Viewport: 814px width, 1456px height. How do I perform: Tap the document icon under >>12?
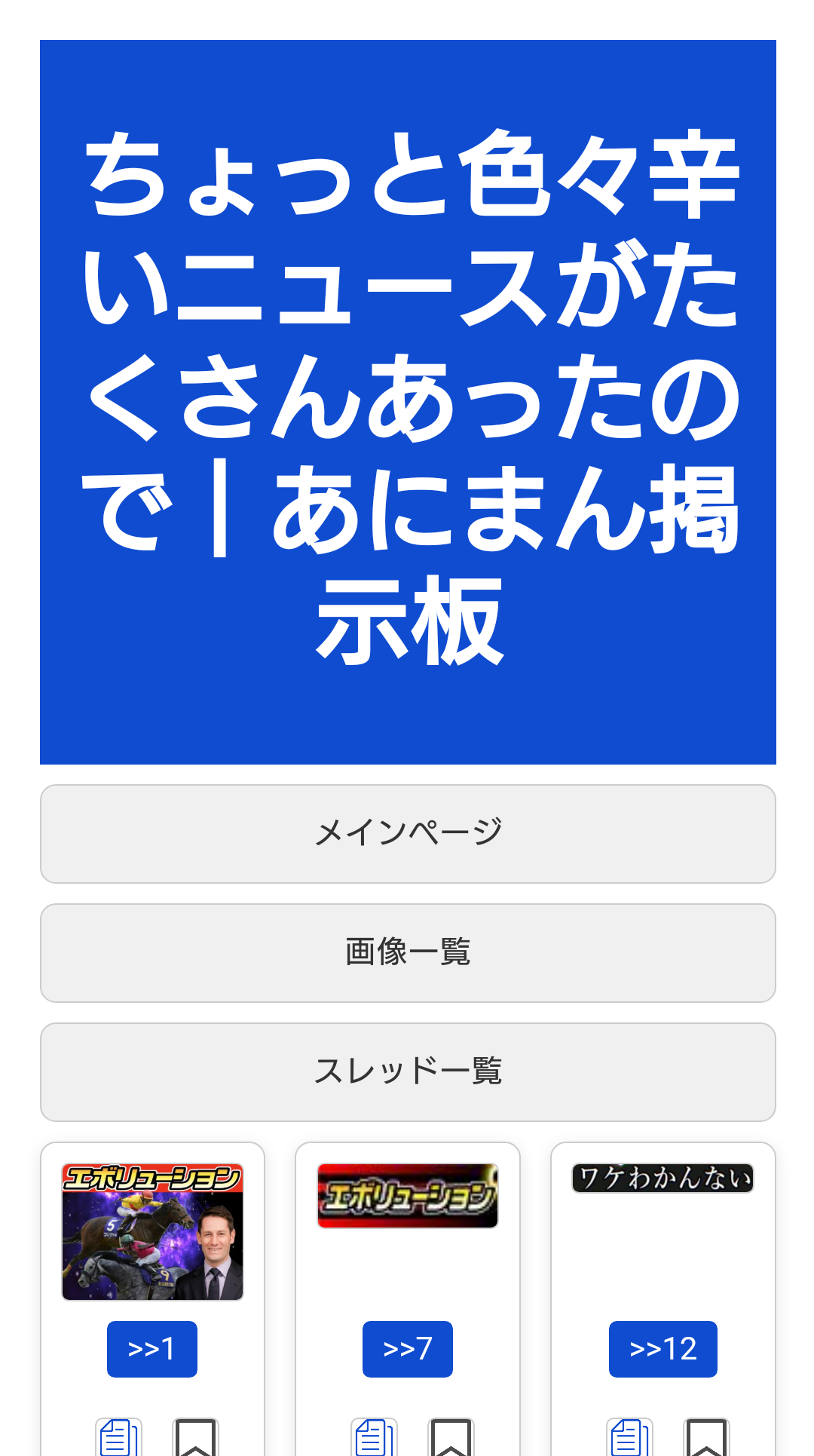(629, 1437)
